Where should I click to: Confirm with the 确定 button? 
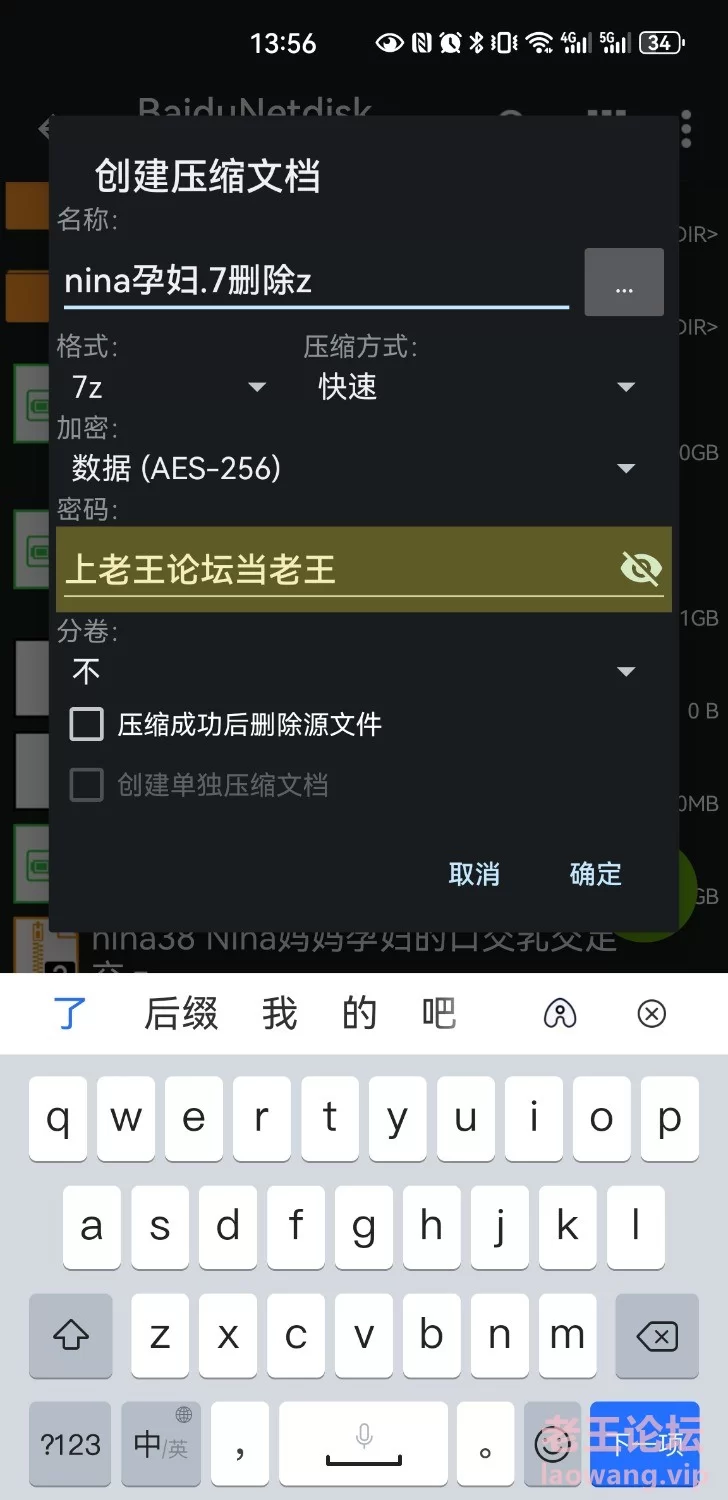pos(596,874)
